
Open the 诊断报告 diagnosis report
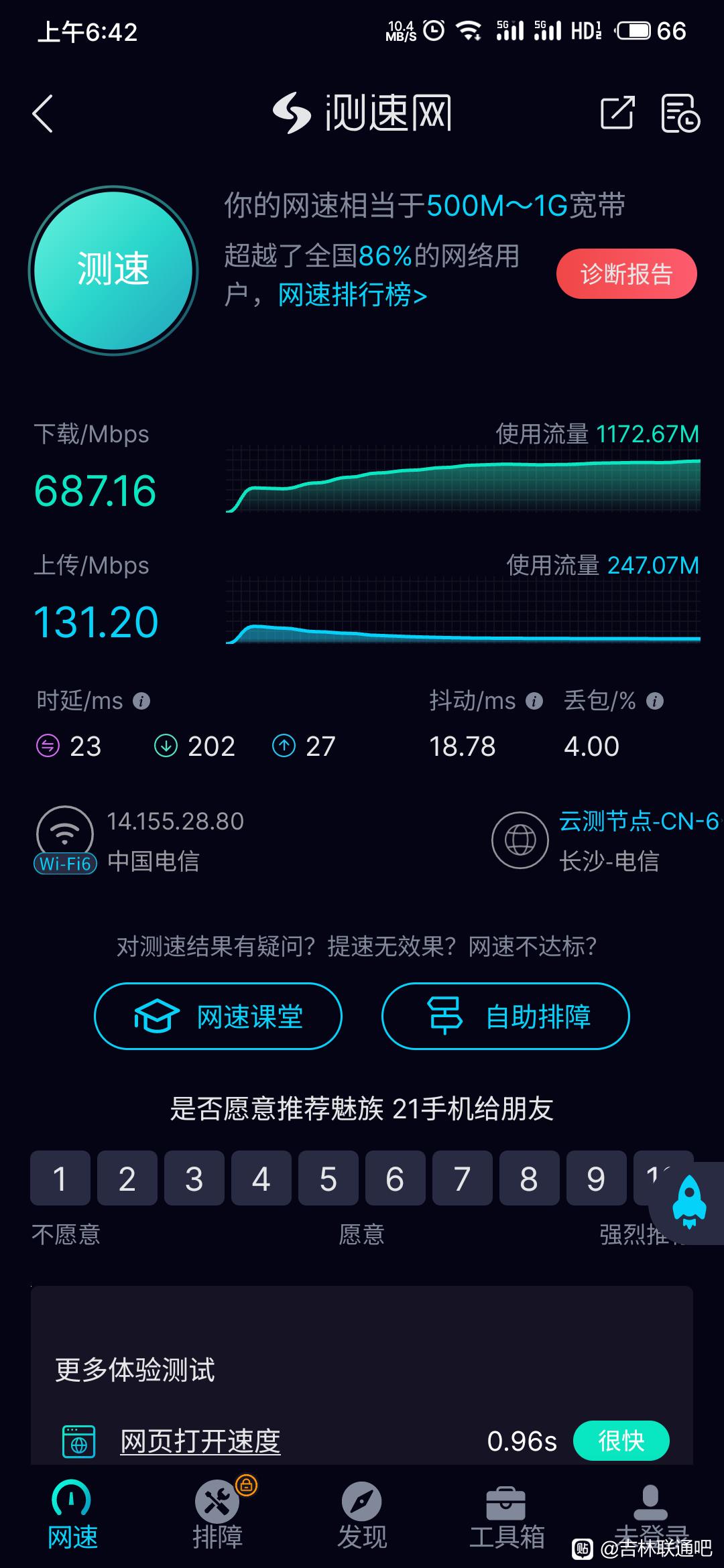click(x=626, y=273)
